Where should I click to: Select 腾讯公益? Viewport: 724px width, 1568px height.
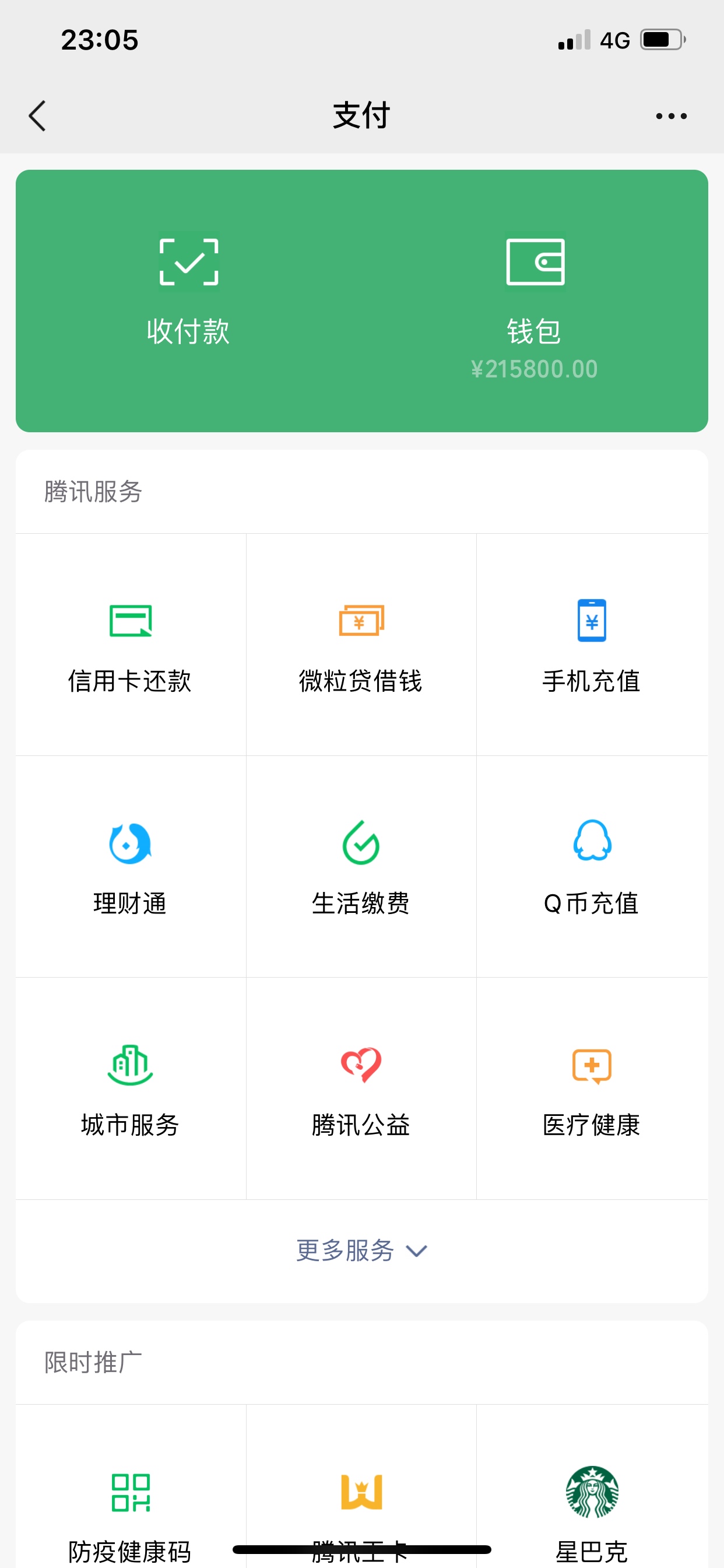click(361, 1088)
